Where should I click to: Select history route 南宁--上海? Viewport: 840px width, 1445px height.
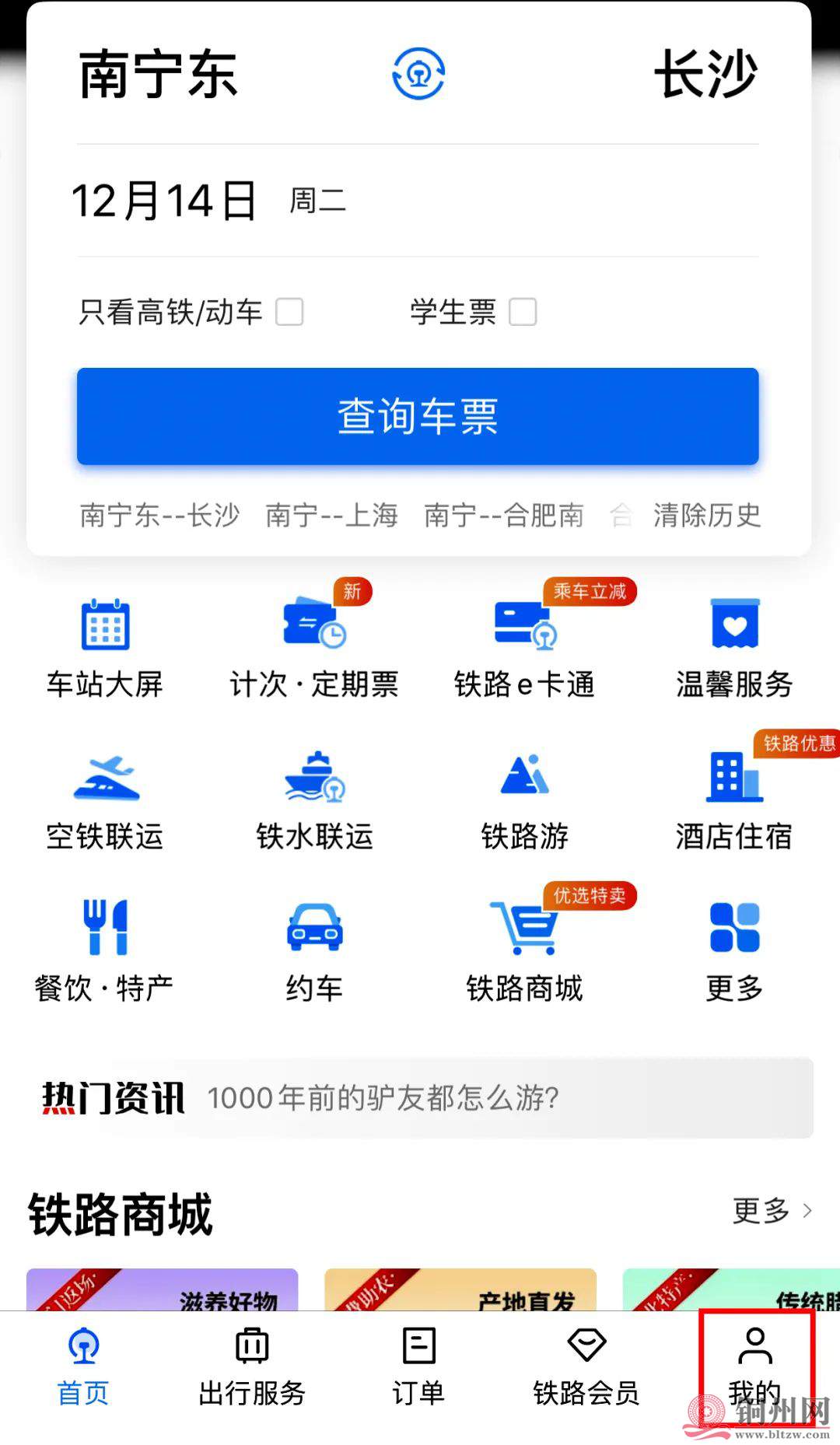click(332, 515)
